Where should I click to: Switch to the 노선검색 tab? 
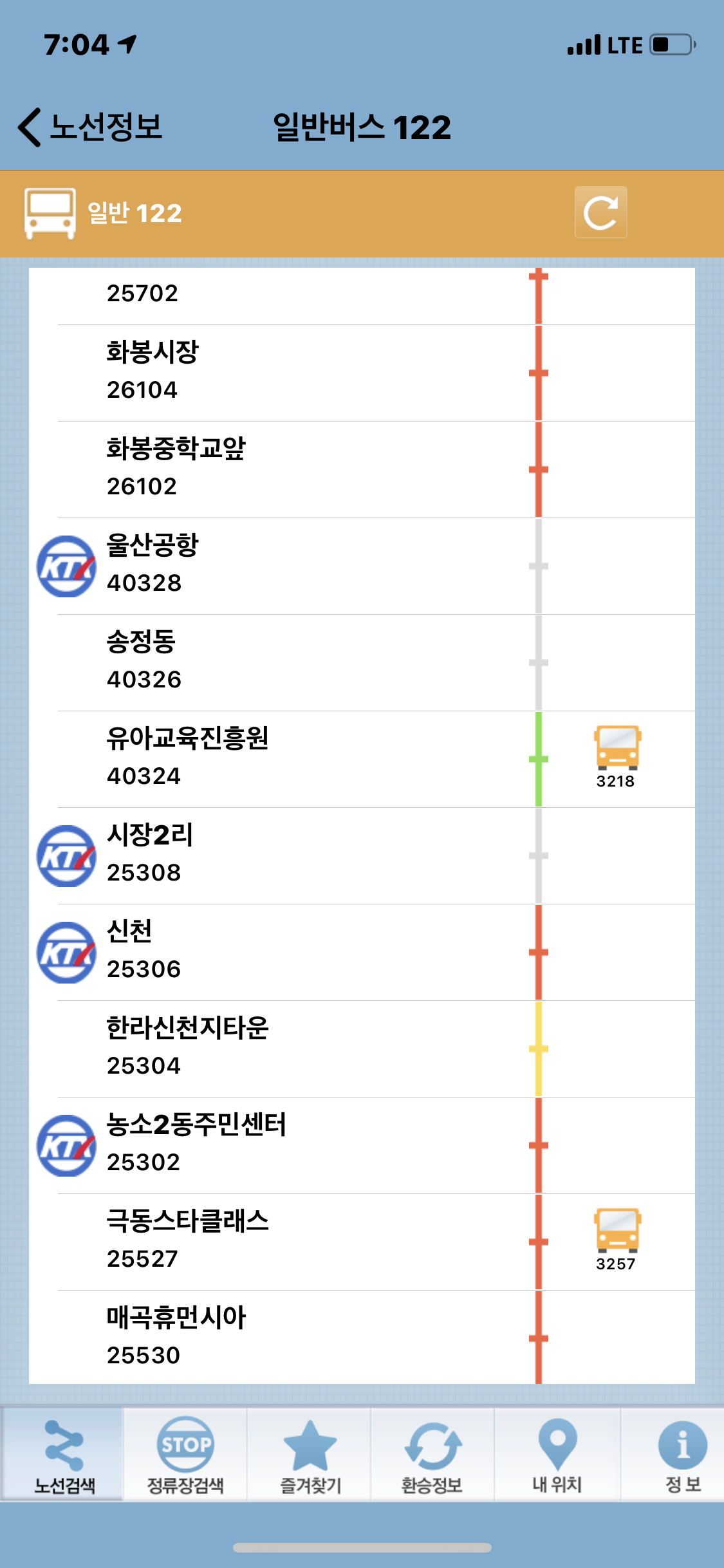tap(63, 1455)
